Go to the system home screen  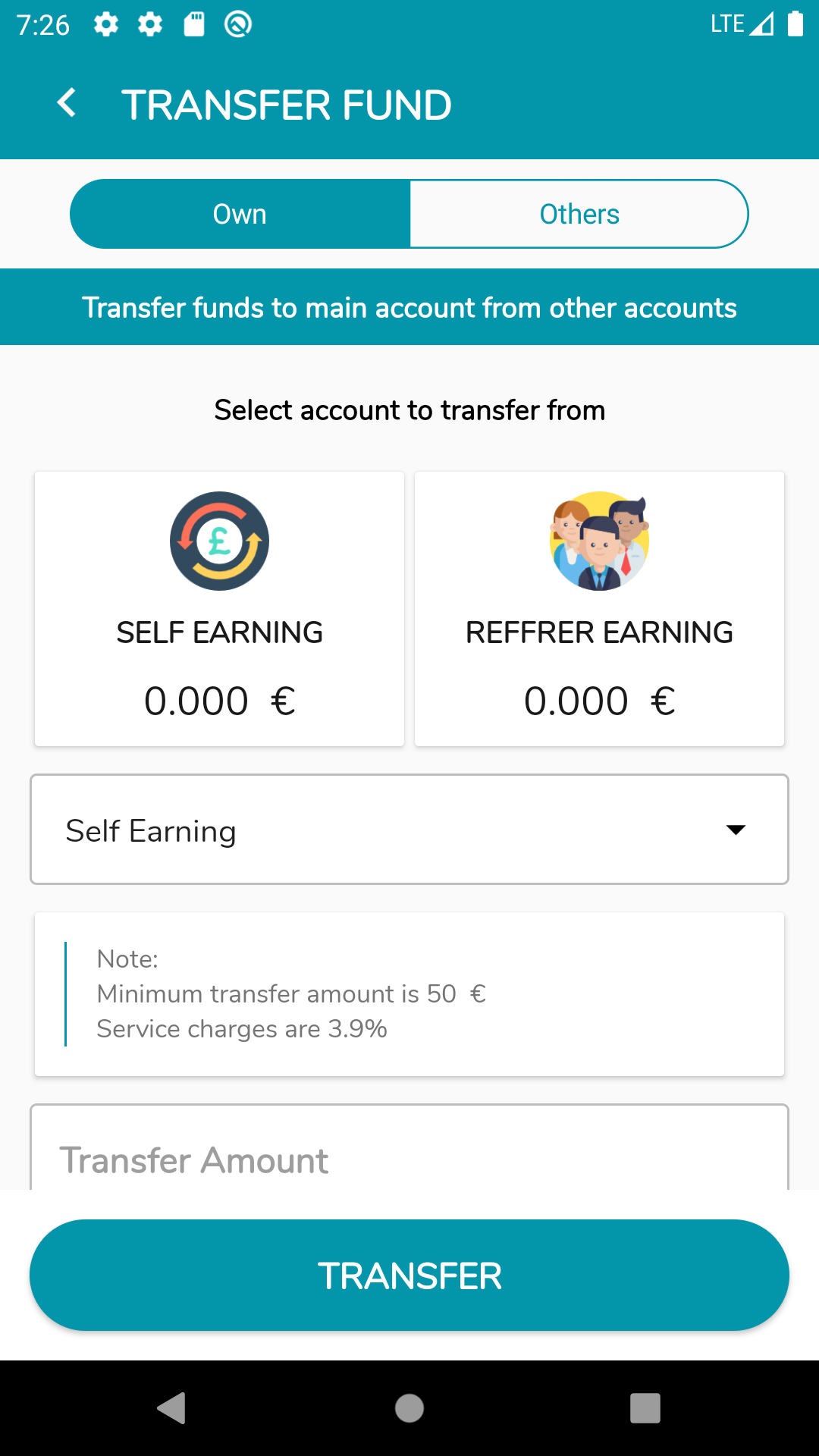(409, 1409)
